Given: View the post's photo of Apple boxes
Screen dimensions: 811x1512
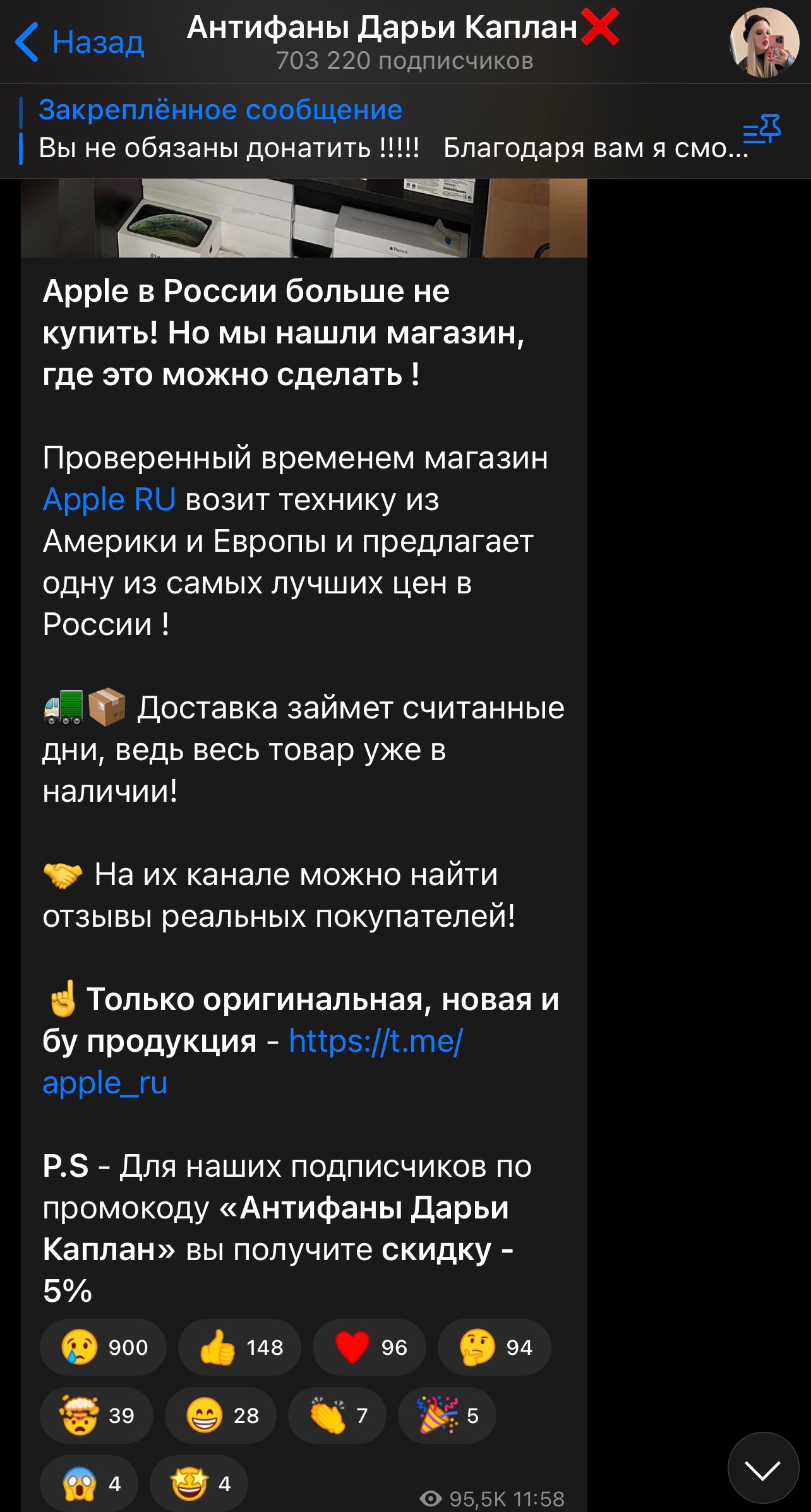Looking at the screenshot, I should click(304, 218).
